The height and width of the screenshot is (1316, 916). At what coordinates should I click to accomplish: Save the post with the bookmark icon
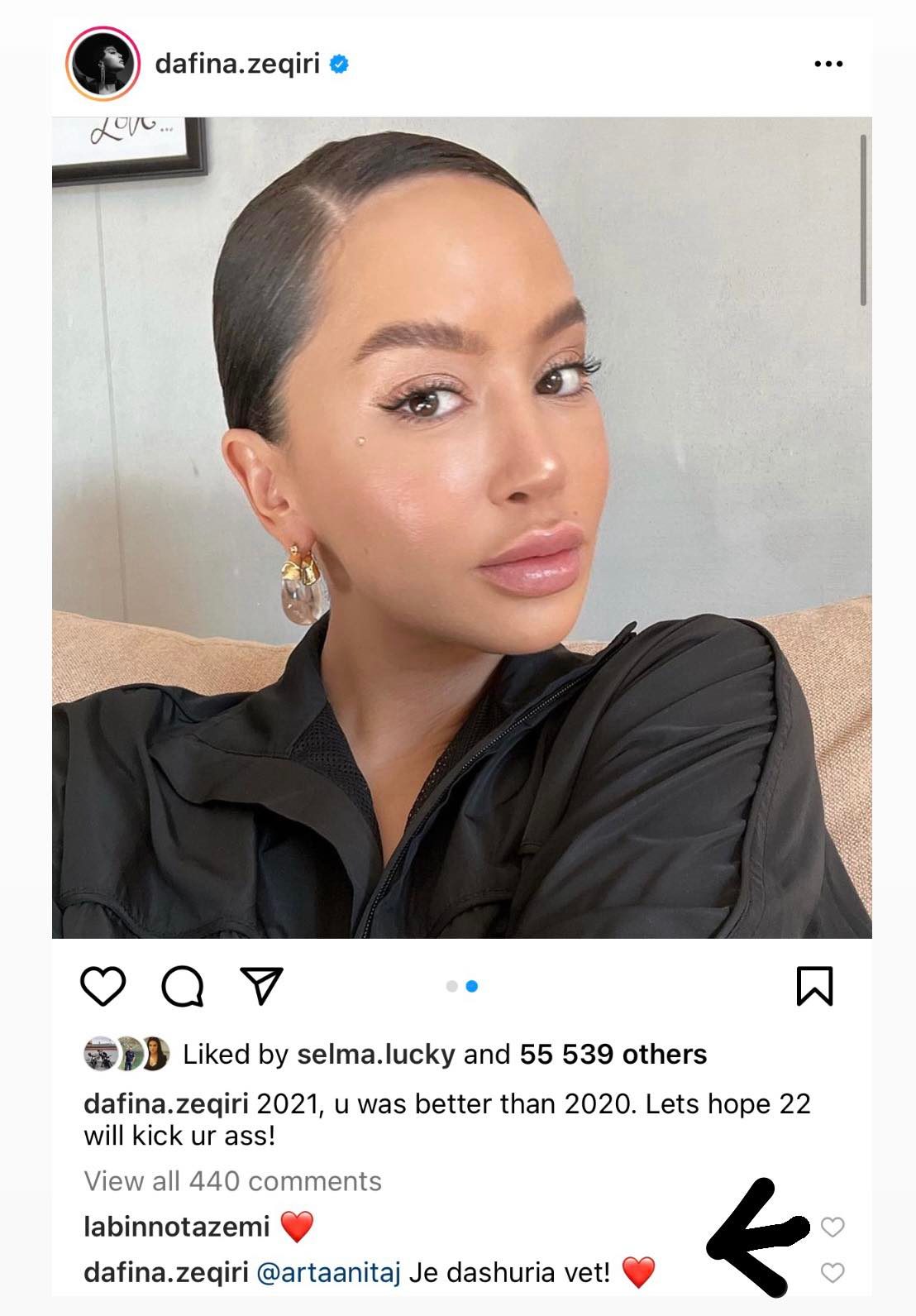(x=814, y=986)
